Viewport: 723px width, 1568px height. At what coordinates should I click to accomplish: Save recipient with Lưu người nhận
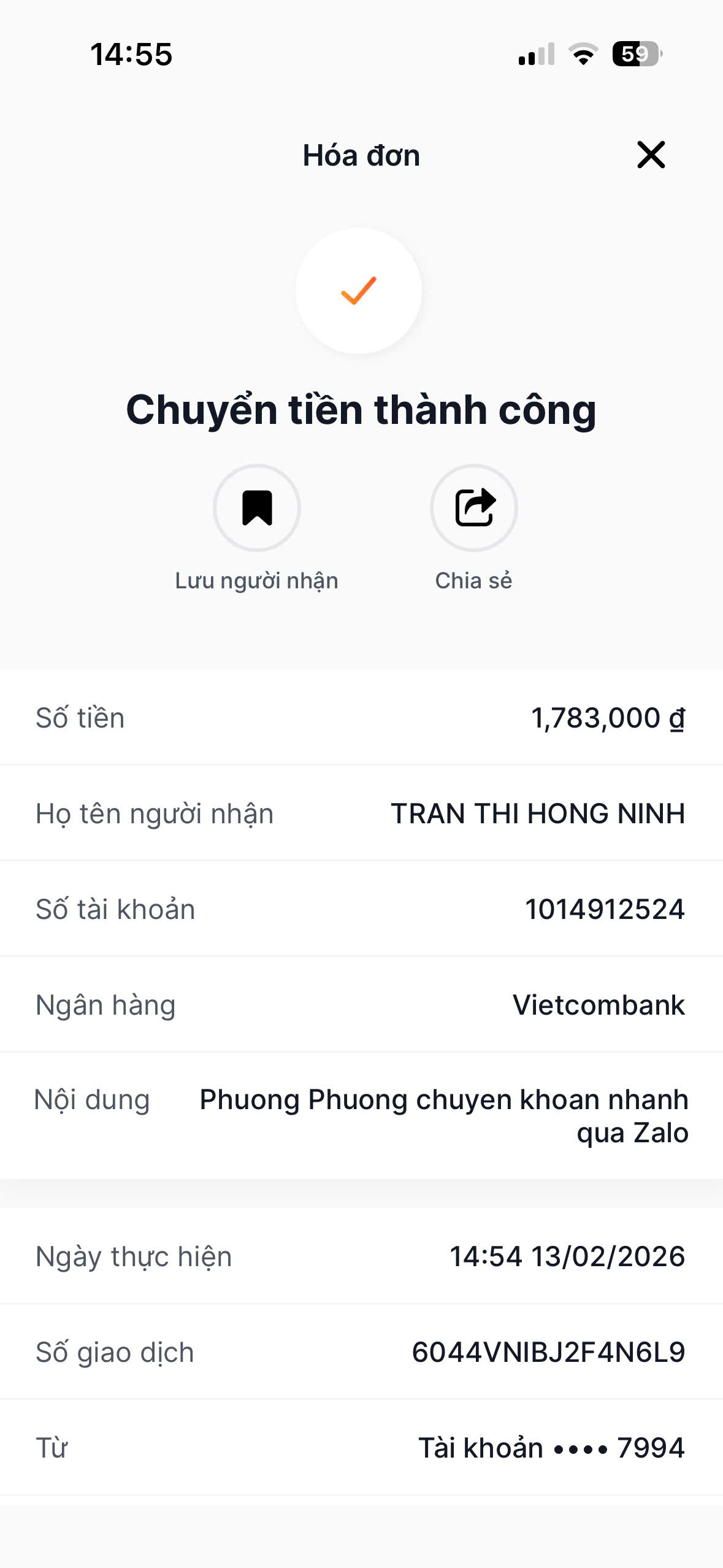pos(257,508)
